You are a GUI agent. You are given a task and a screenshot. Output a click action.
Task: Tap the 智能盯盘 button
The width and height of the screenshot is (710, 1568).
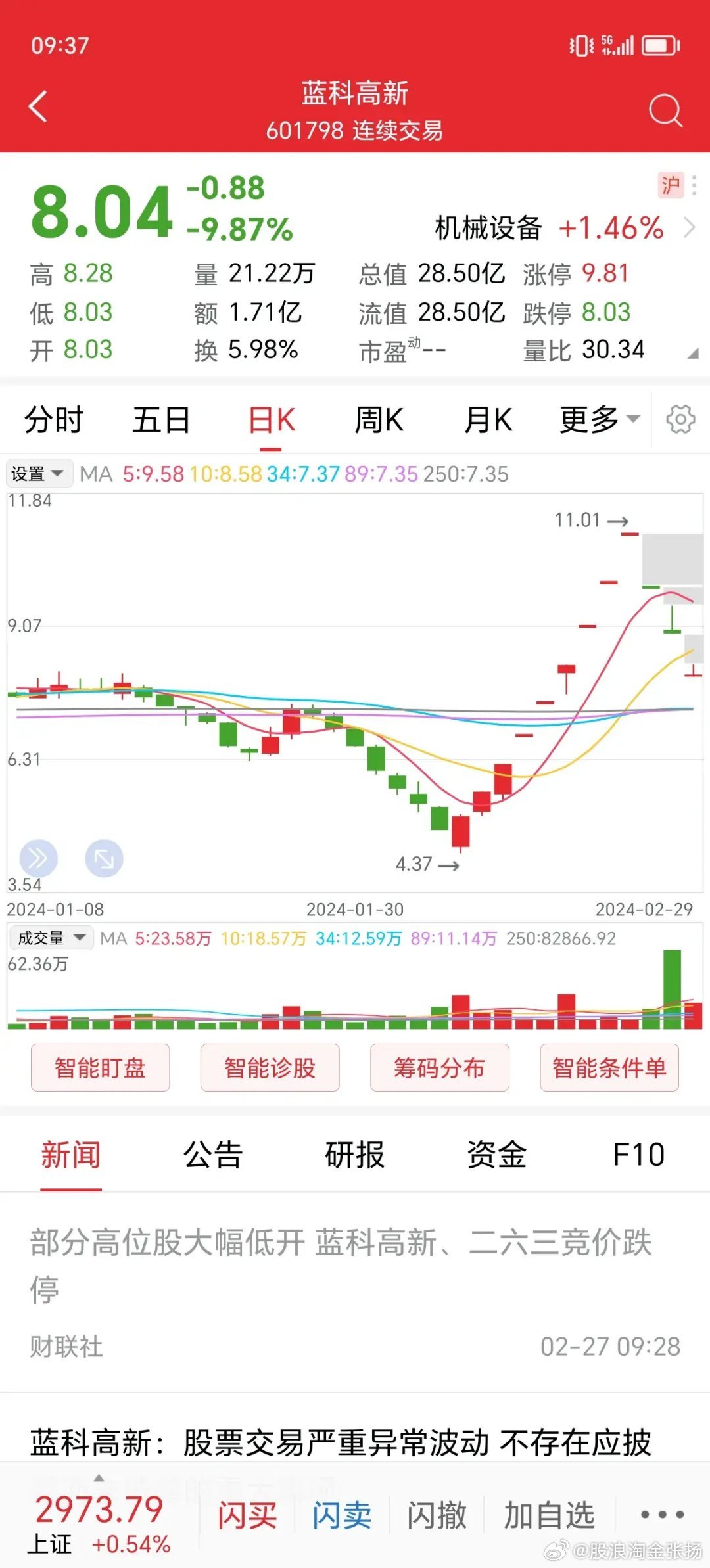click(100, 1068)
